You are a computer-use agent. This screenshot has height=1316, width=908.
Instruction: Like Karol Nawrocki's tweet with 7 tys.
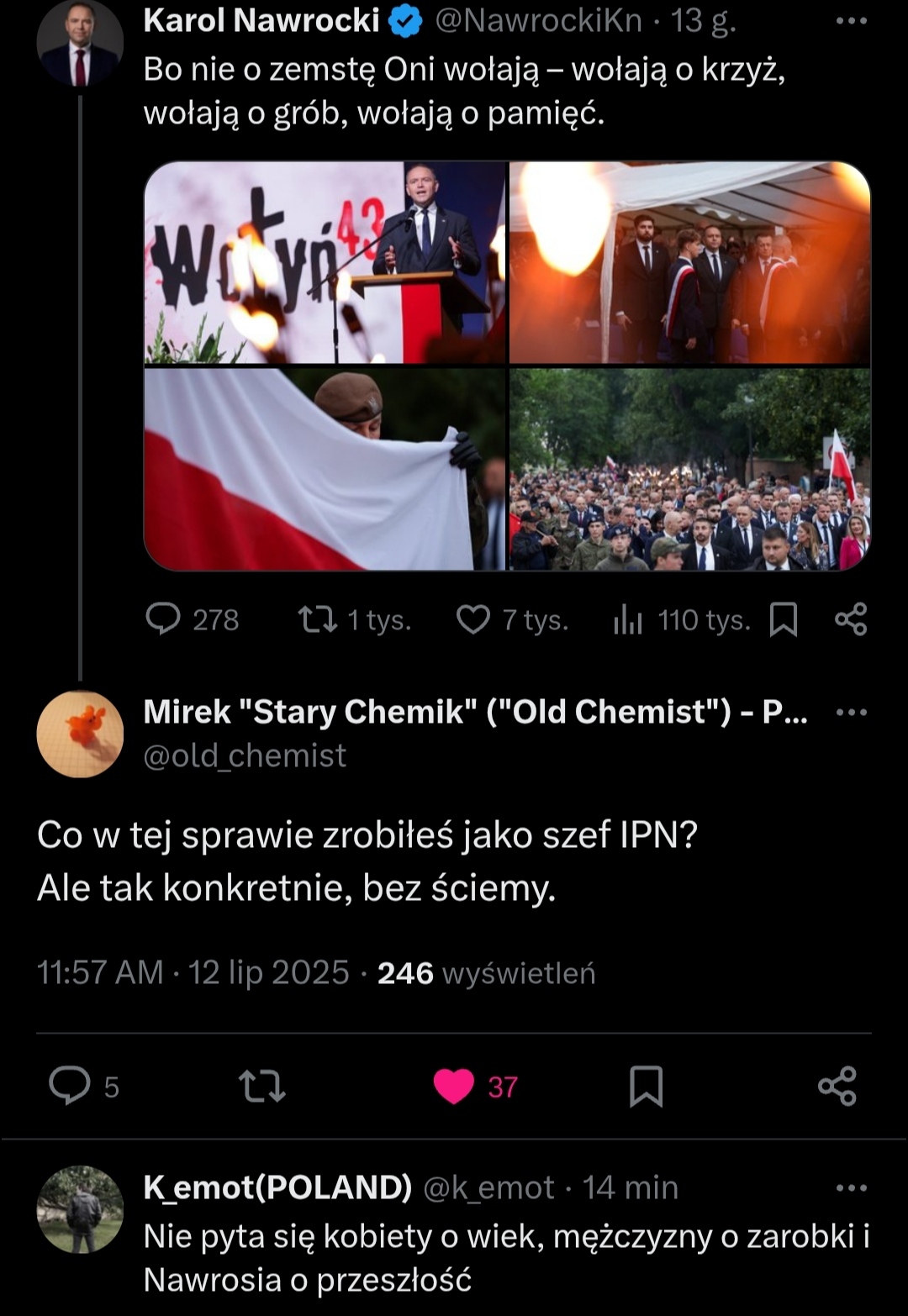(473, 619)
